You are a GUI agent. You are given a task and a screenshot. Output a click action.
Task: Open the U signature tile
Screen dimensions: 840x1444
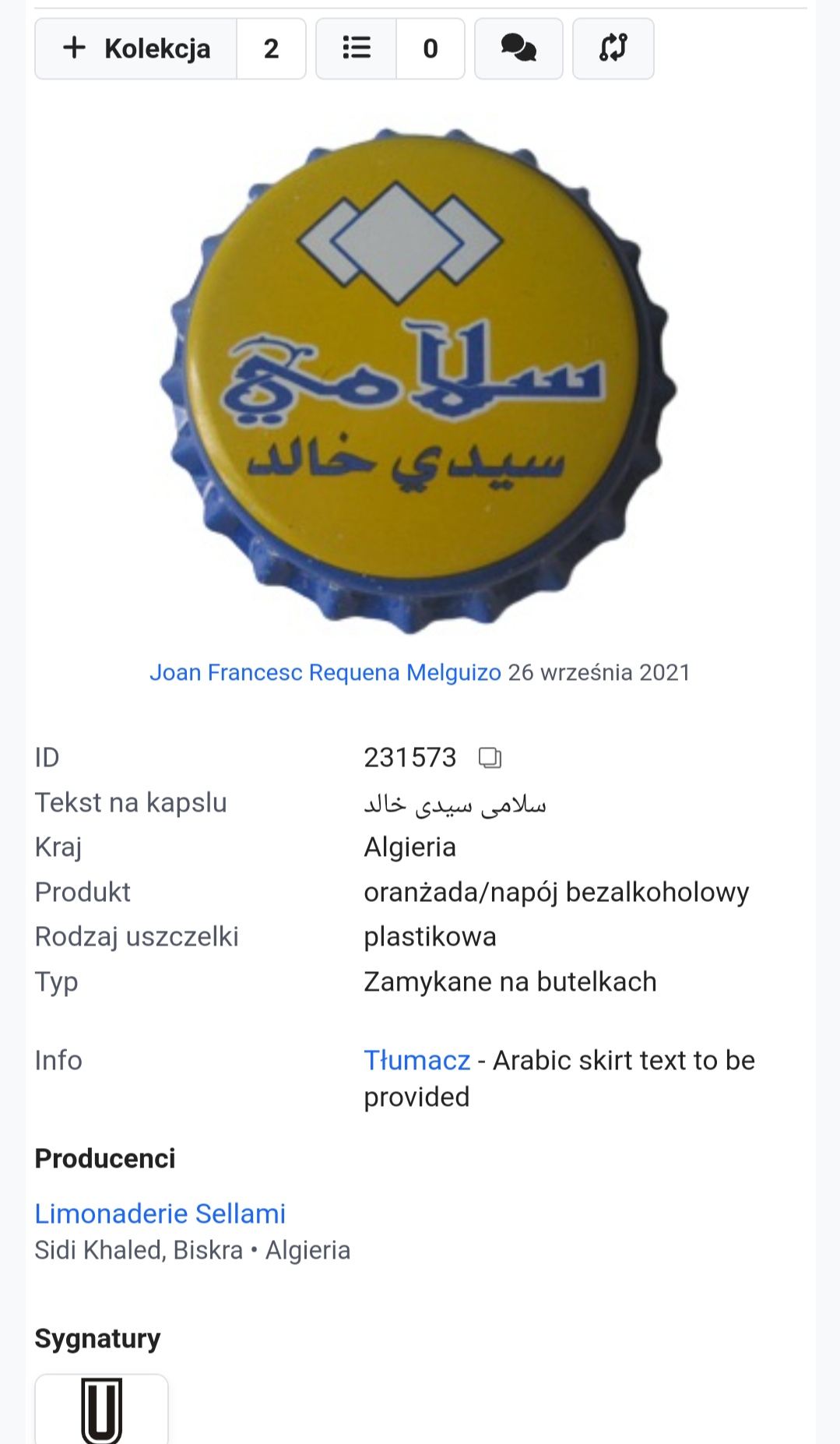(101, 1410)
